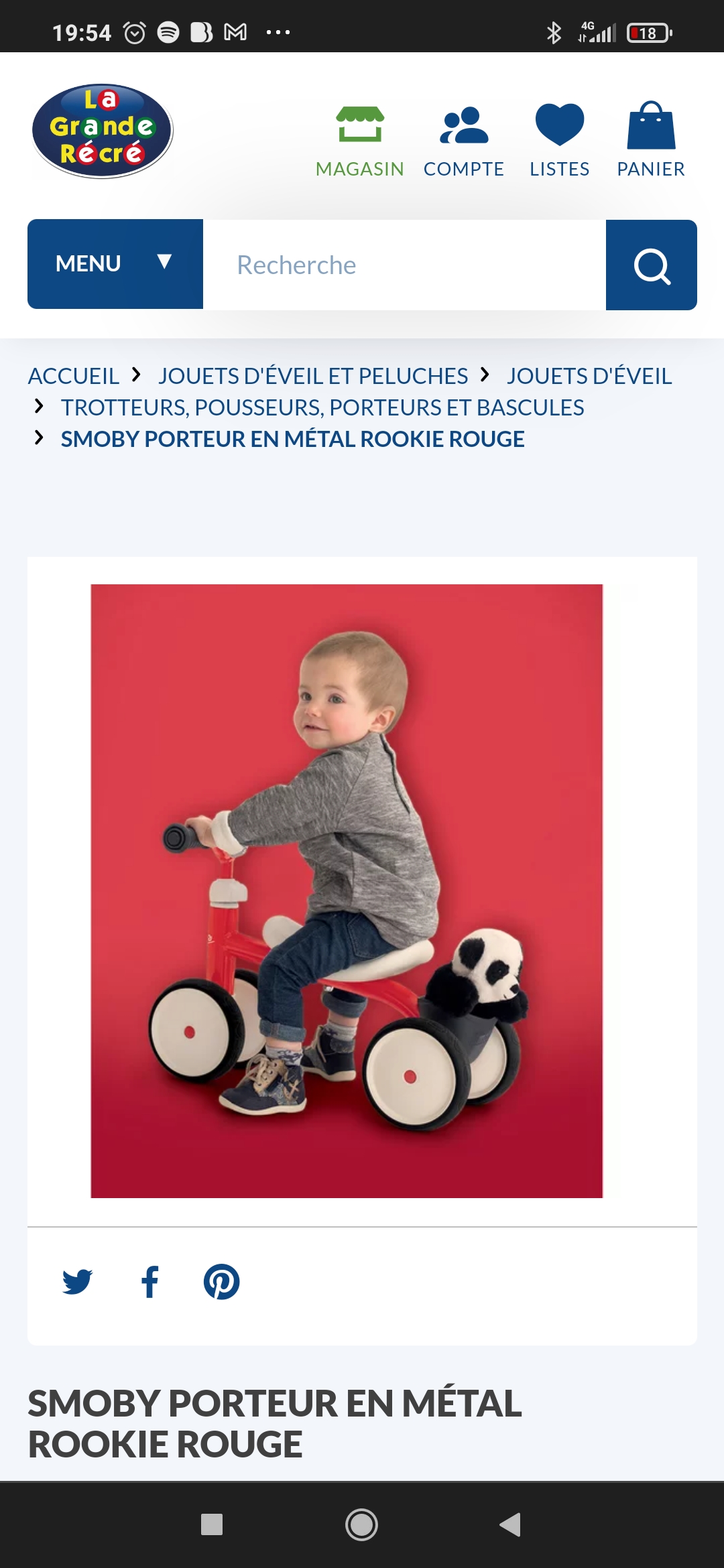Pin this product on Pinterest

tap(221, 1281)
